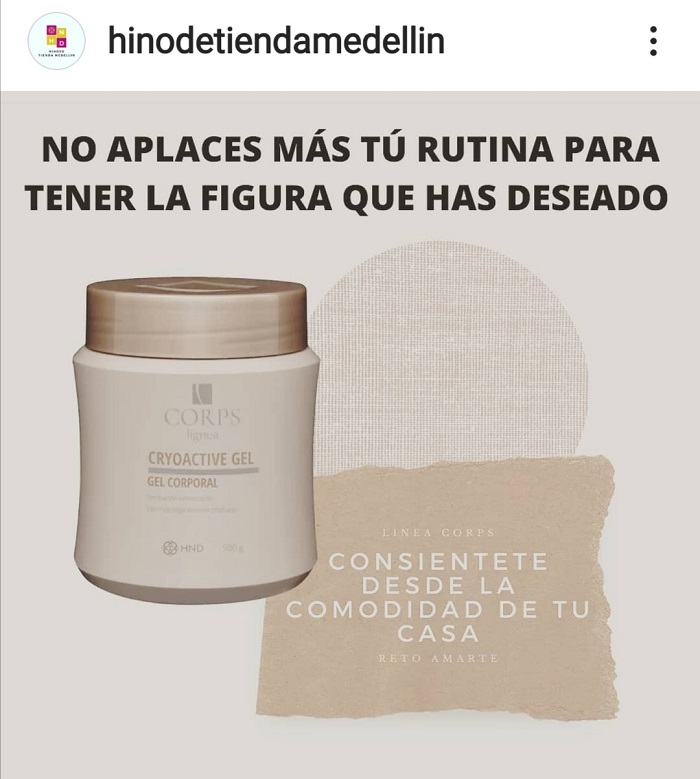The image size is (700, 779).
Task: Open the Cryoactive Gel post image
Action: point(350,435)
